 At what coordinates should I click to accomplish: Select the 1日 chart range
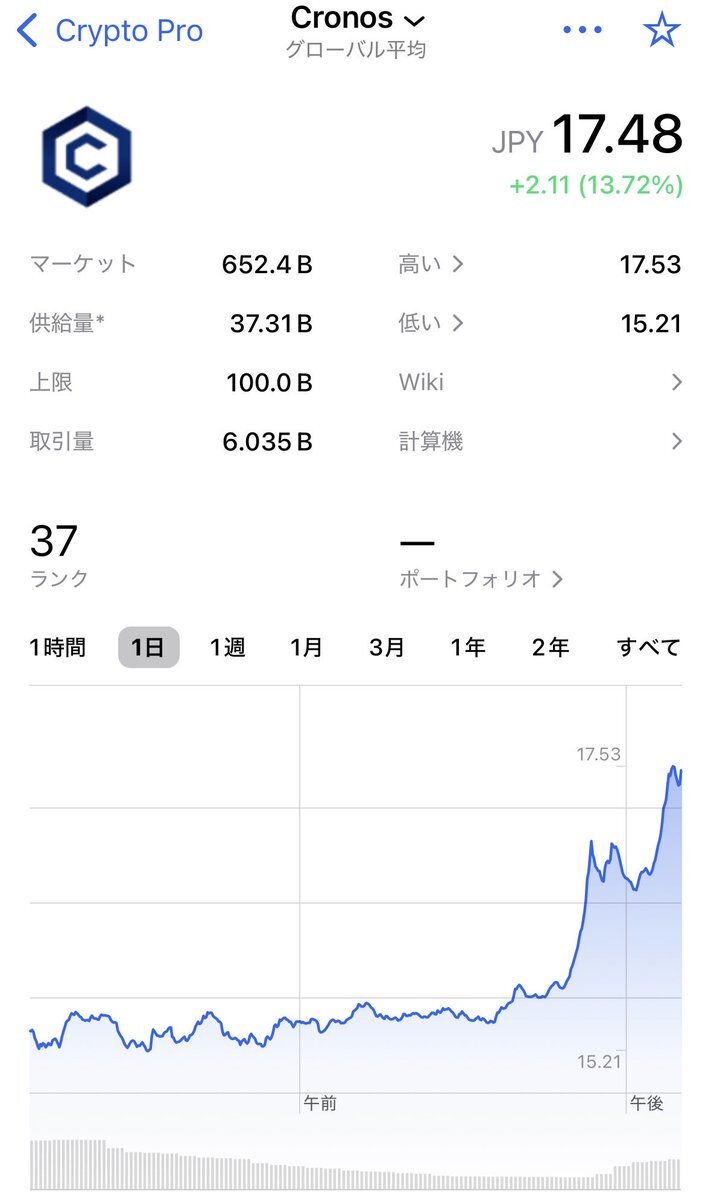click(x=148, y=647)
